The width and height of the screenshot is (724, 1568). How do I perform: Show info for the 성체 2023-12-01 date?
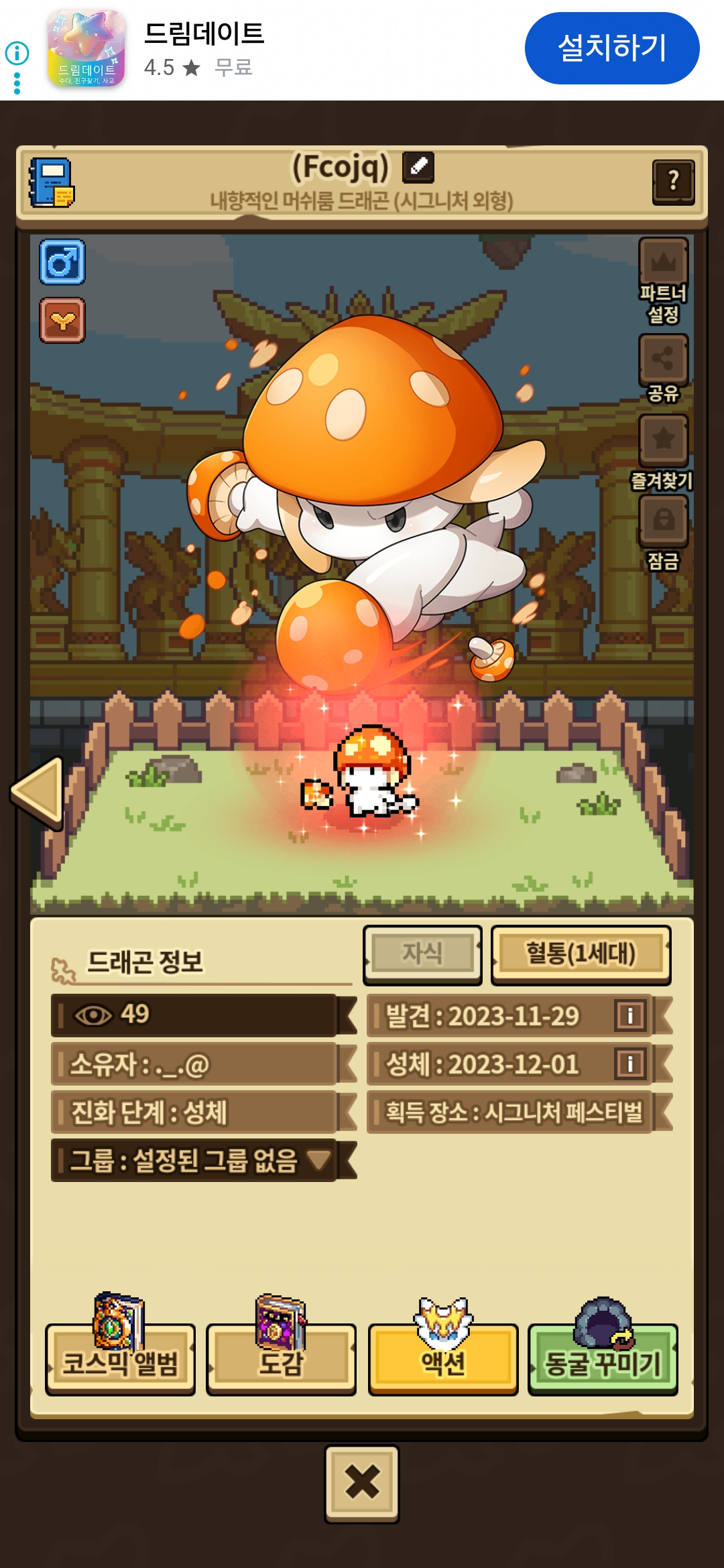[x=630, y=1063]
